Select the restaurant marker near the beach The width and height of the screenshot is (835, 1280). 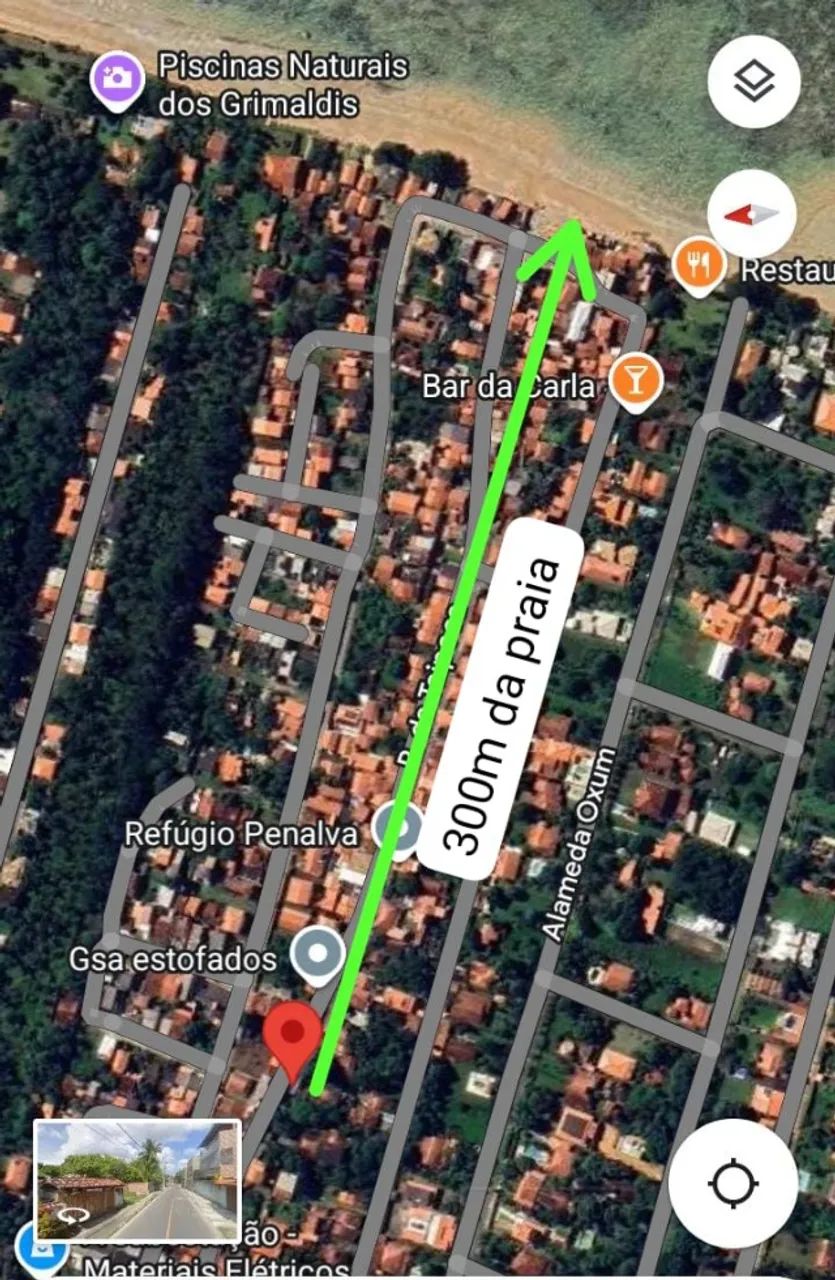tap(700, 266)
